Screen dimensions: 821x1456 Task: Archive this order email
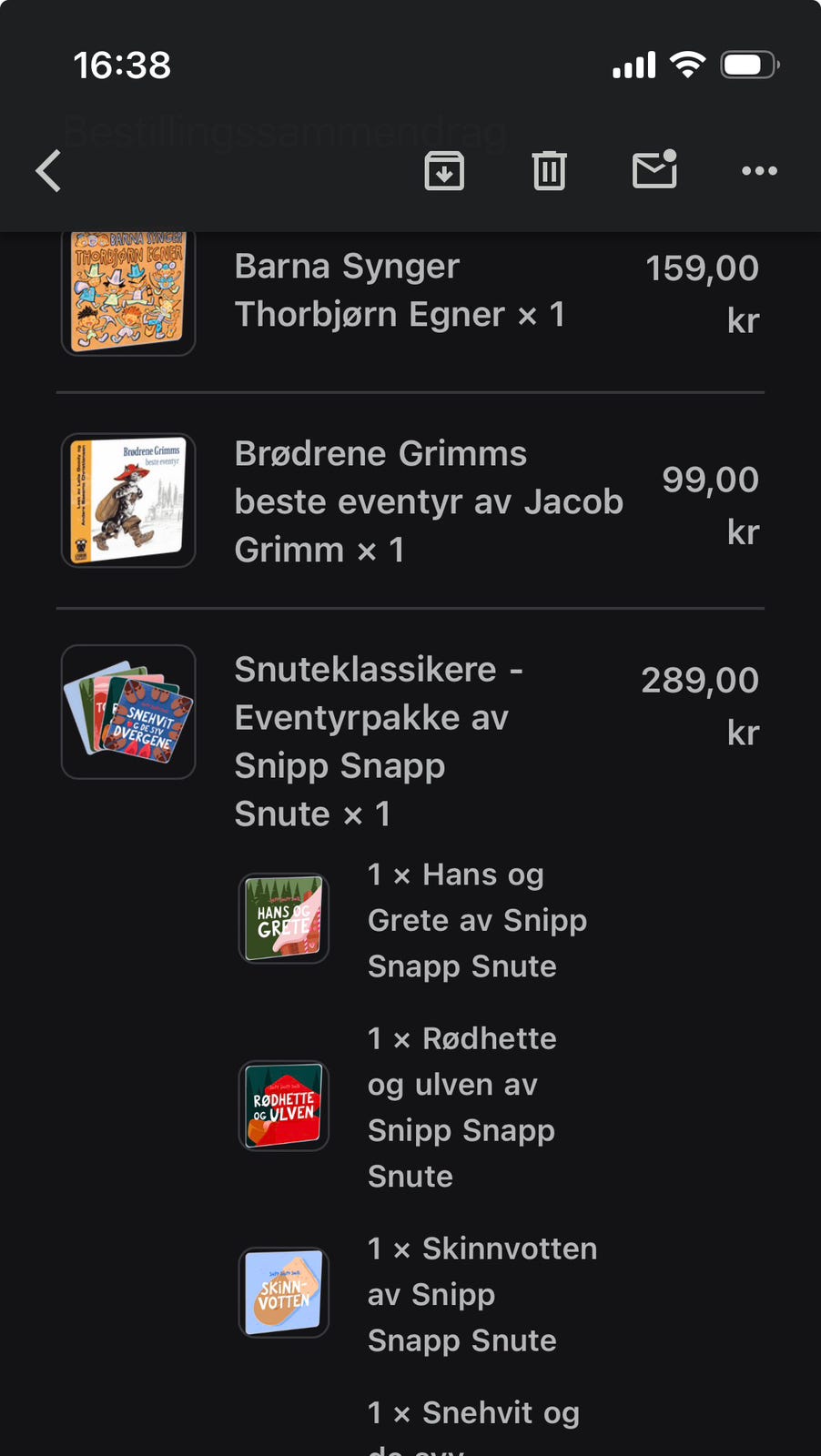click(444, 171)
